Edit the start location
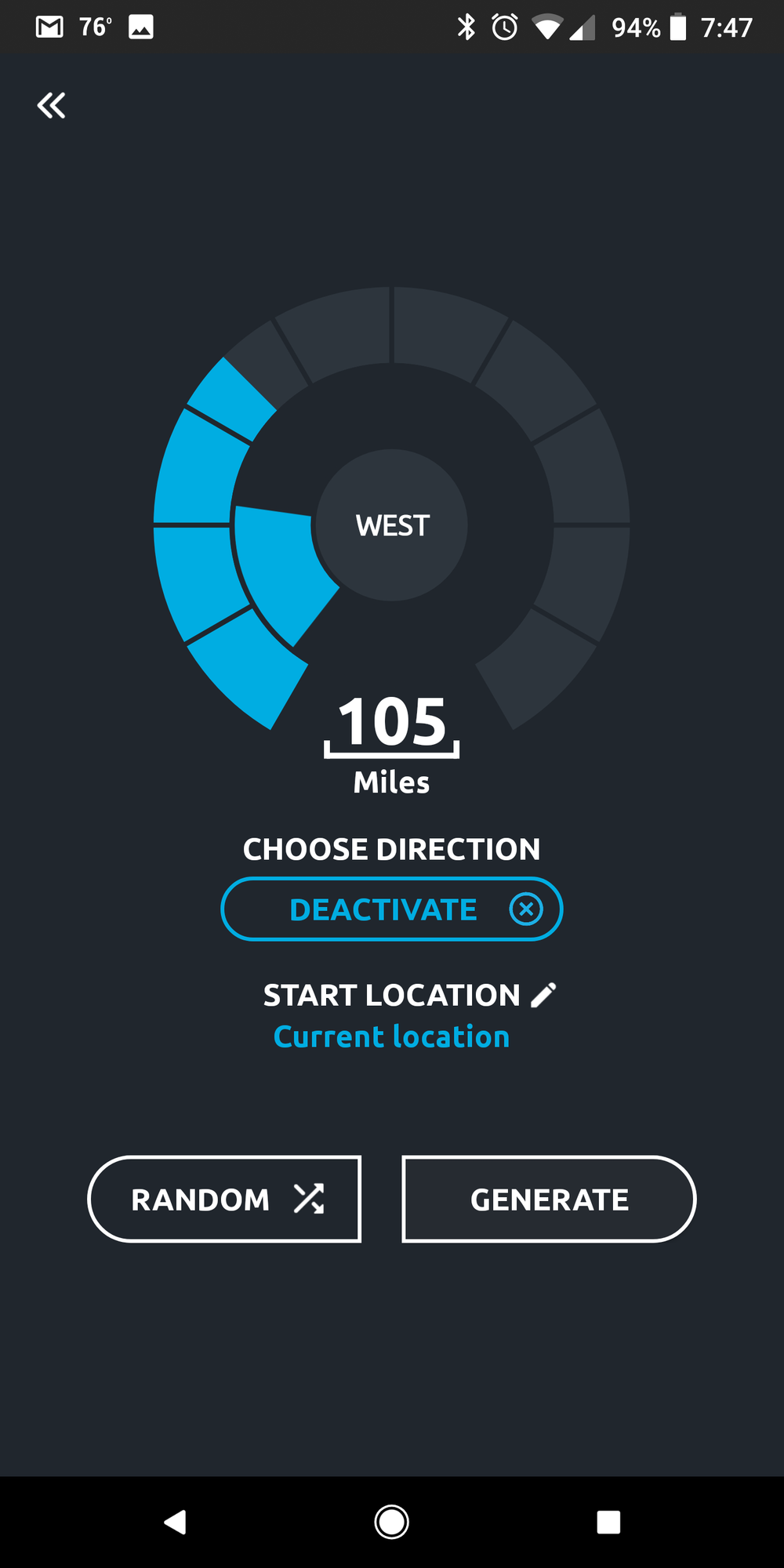 (x=543, y=995)
